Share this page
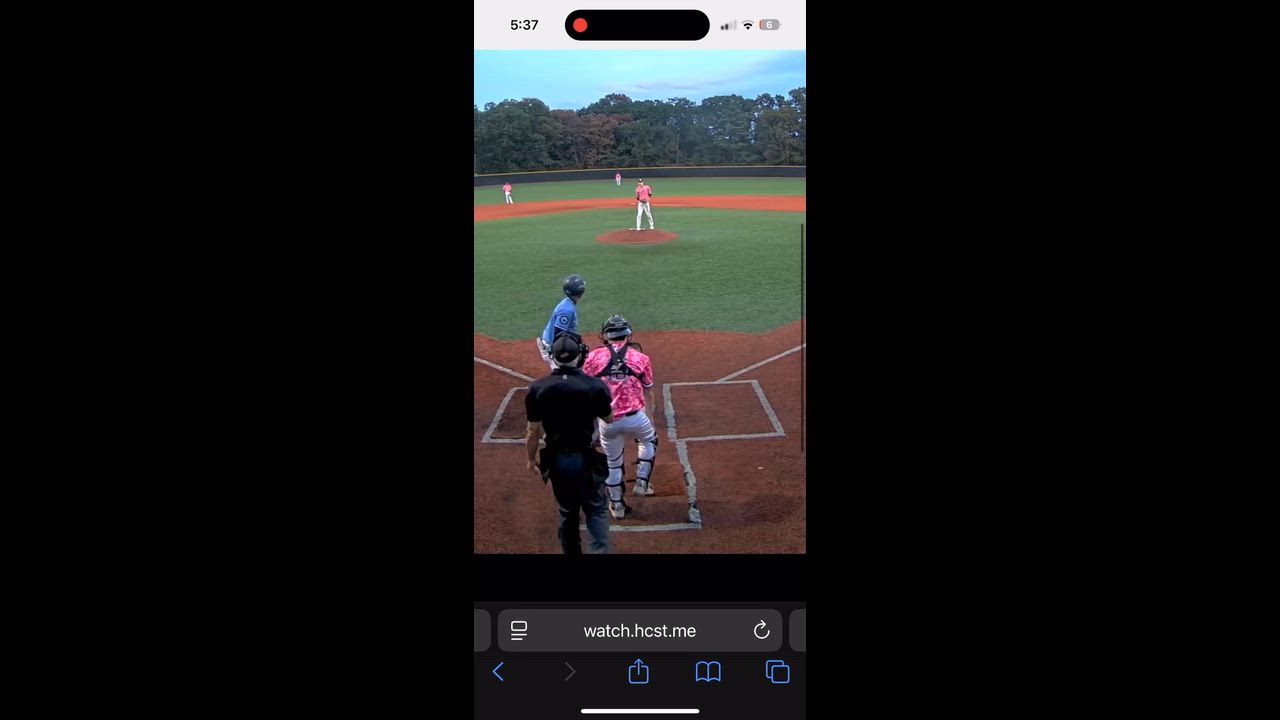The height and width of the screenshot is (720, 1280). [638, 672]
